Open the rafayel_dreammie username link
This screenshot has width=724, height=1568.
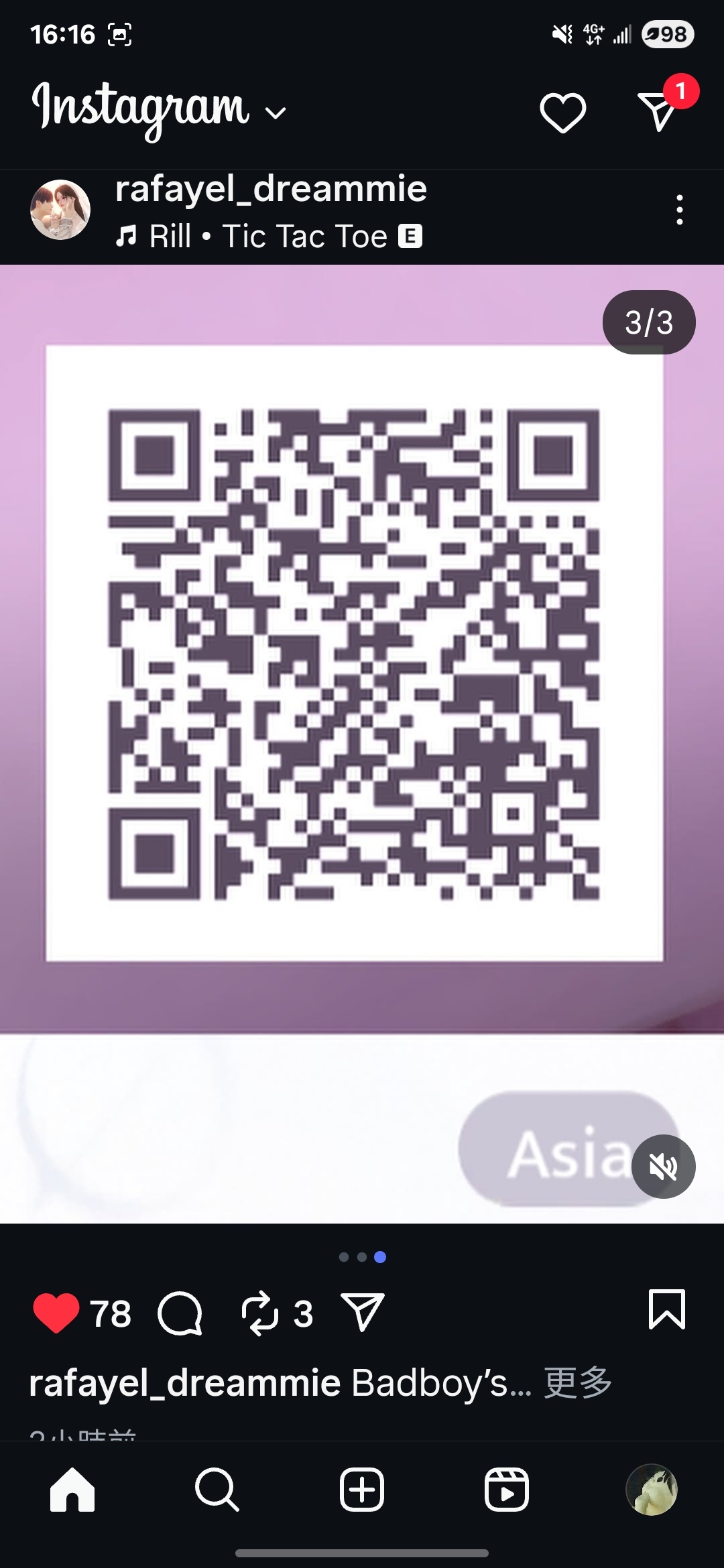click(271, 189)
